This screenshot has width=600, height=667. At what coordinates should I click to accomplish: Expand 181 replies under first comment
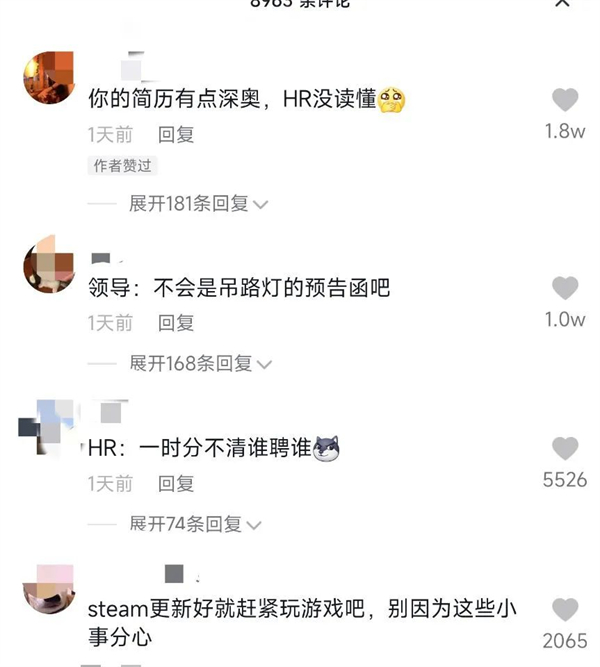198,203
